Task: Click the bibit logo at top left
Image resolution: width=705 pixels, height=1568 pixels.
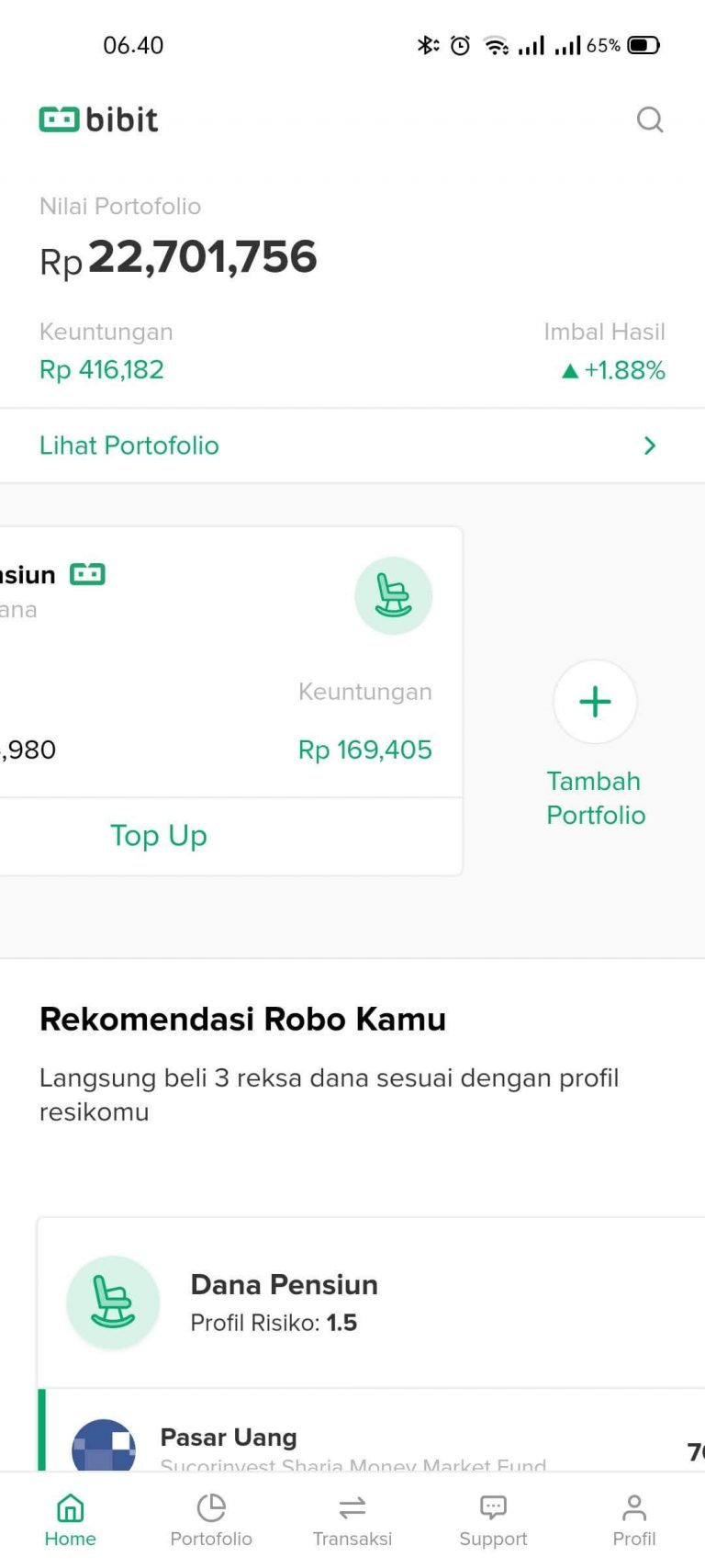Action: coord(97,118)
